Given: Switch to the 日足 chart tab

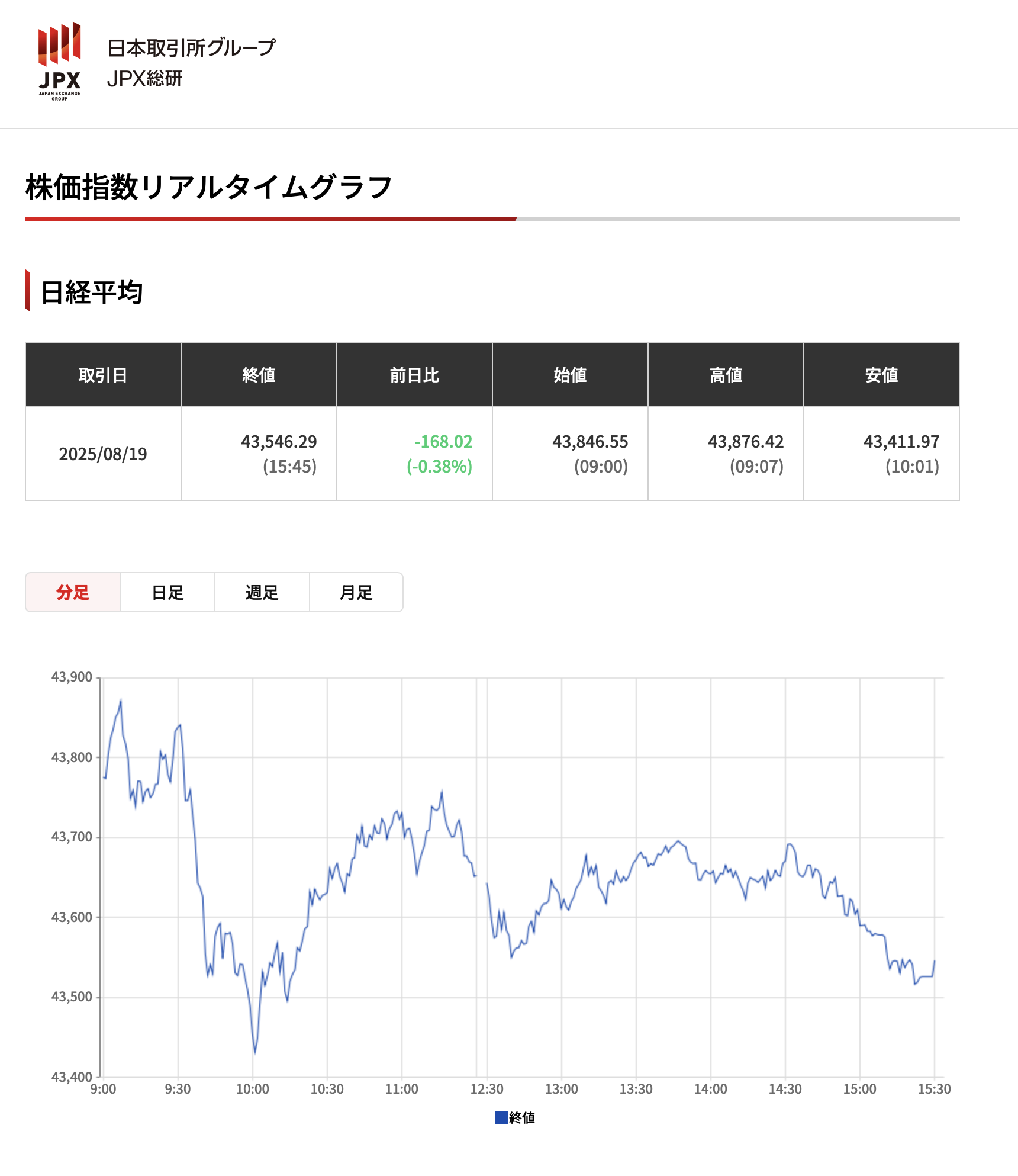Looking at the screenshot, I should click(167, 592).
